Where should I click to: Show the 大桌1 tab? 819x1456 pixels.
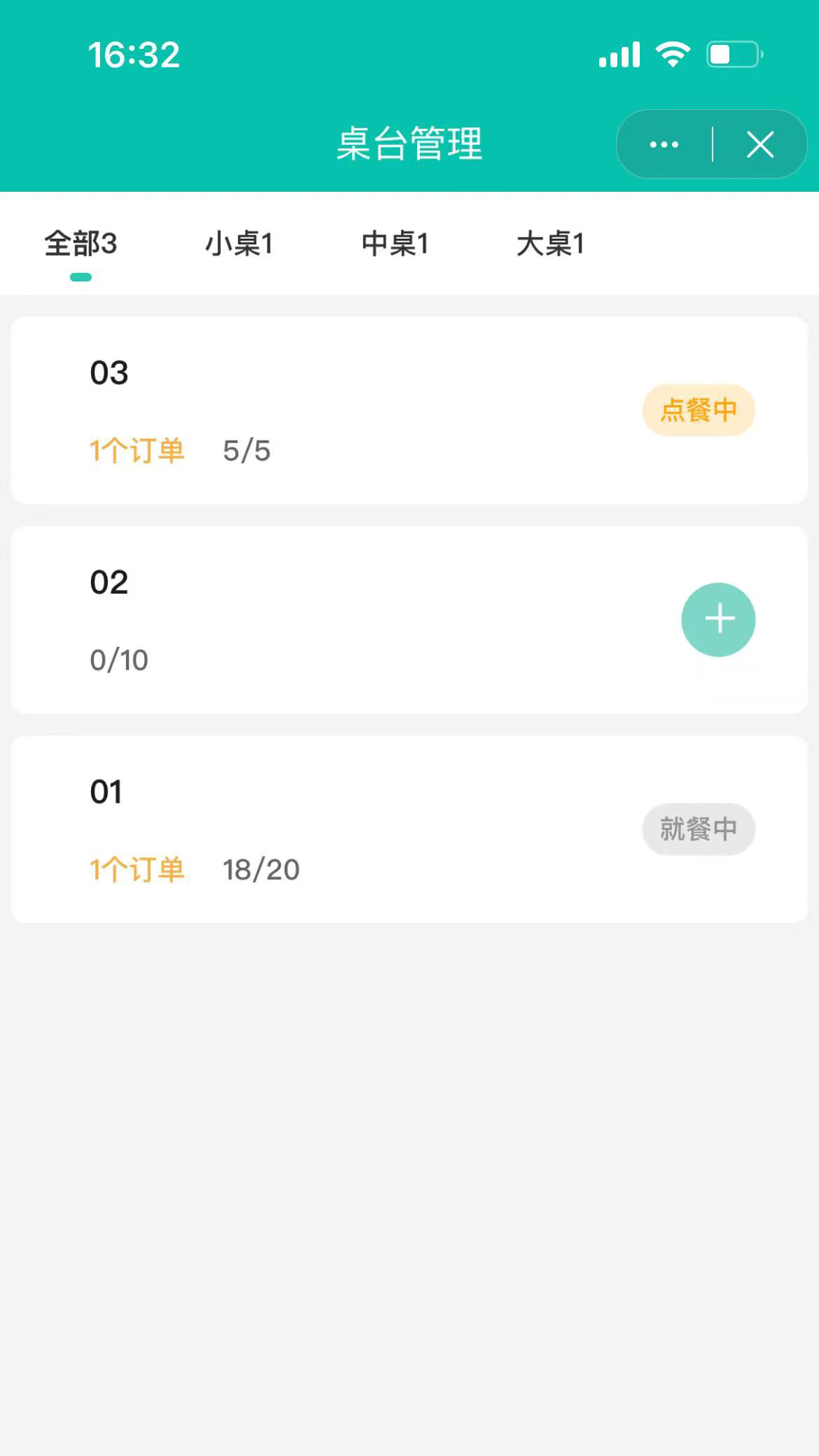(551, 244)
